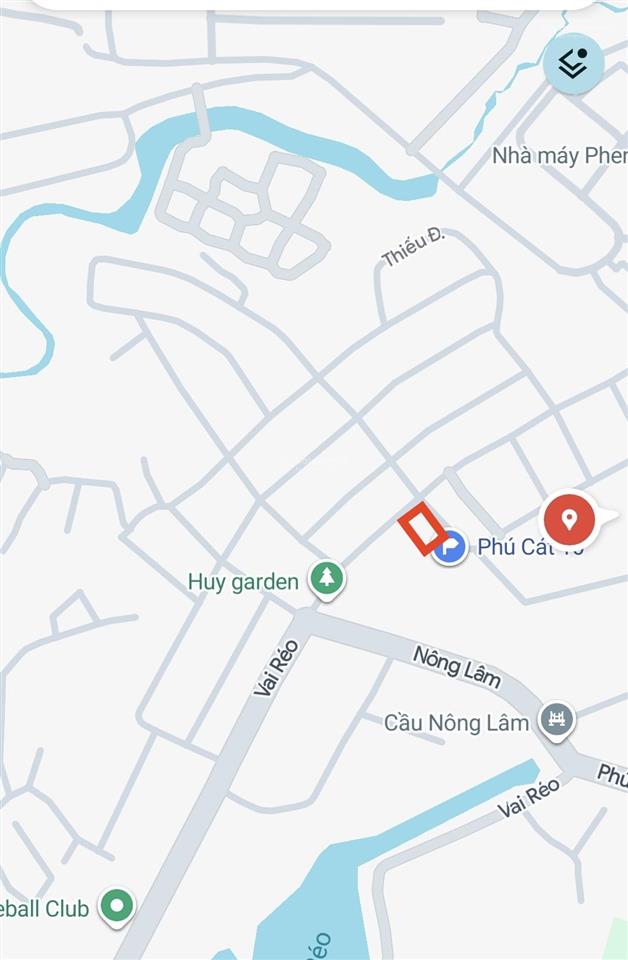
Task: Select the Huy garden marker
Action: click(x=325, y=578)
